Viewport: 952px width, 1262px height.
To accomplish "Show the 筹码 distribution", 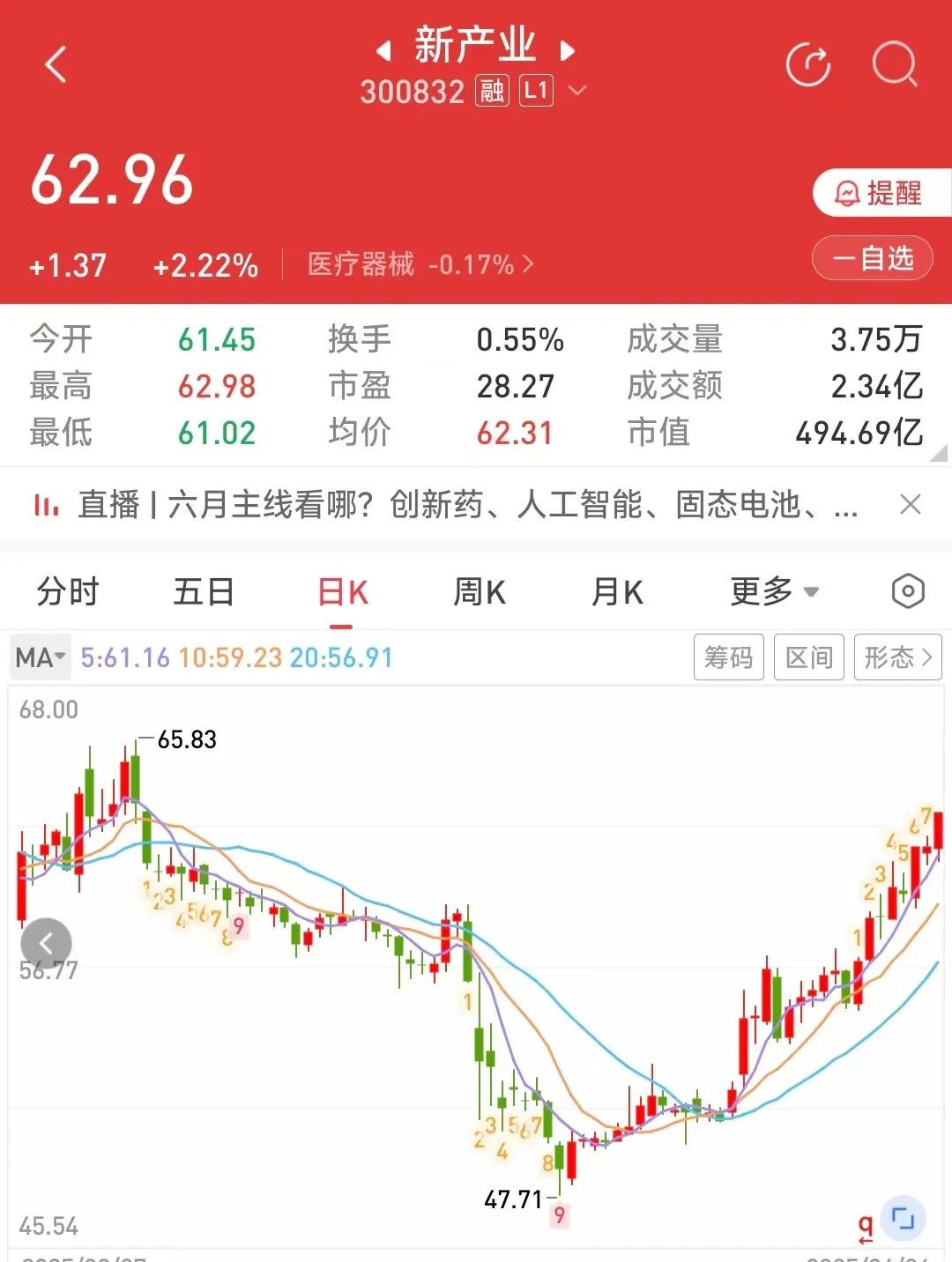I will pyautogui.click(x=728, y=657).
